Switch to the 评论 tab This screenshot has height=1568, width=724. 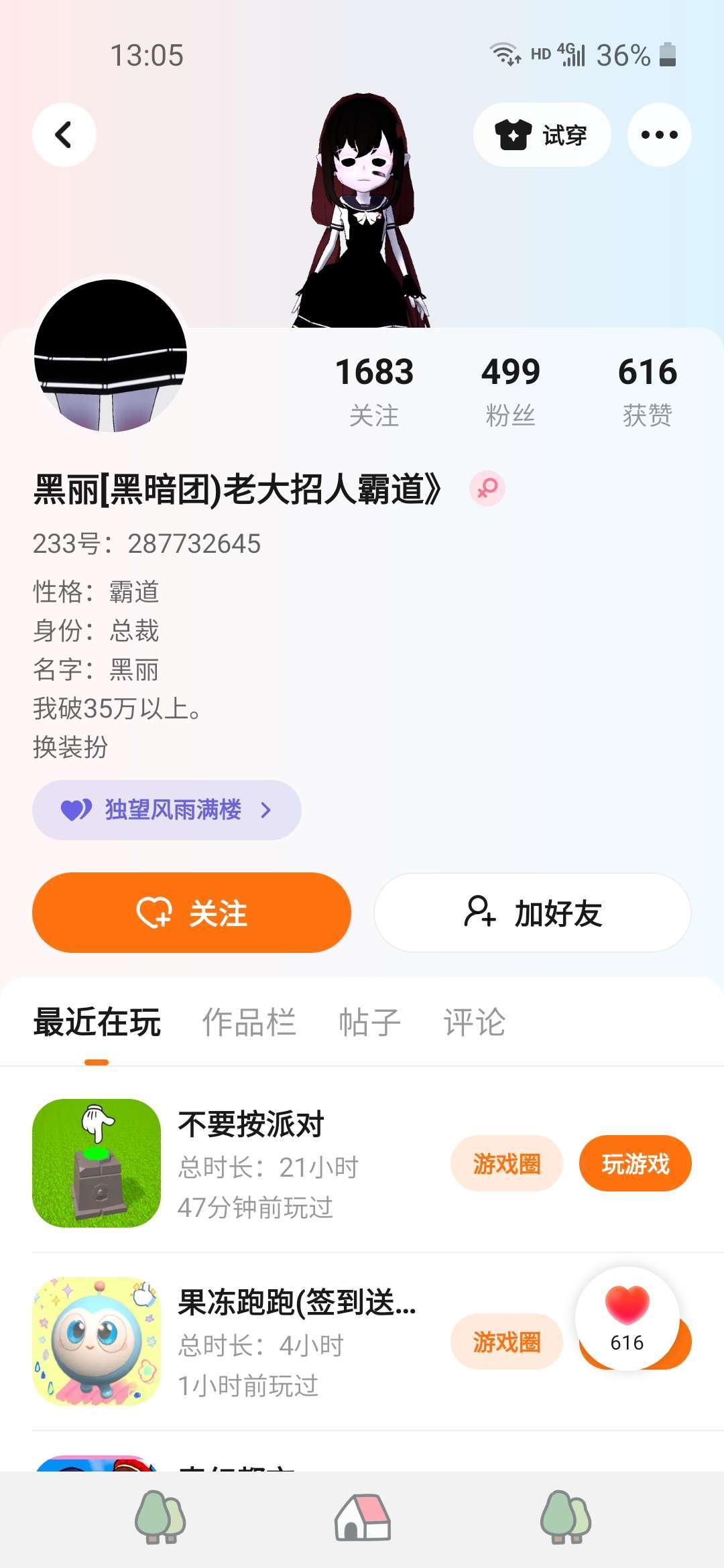(474, 1022)
